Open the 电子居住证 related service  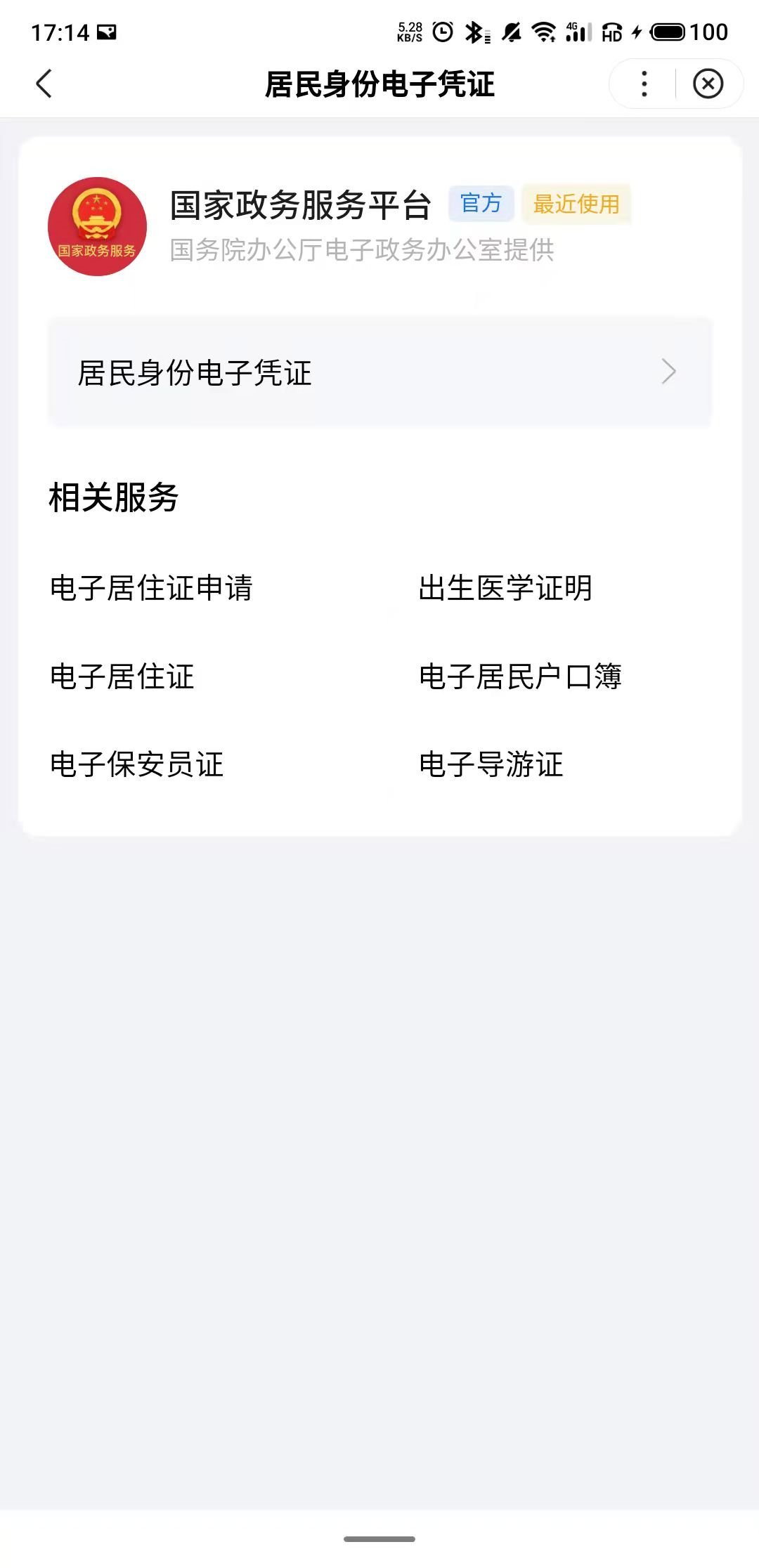click(x=122, y=677)
